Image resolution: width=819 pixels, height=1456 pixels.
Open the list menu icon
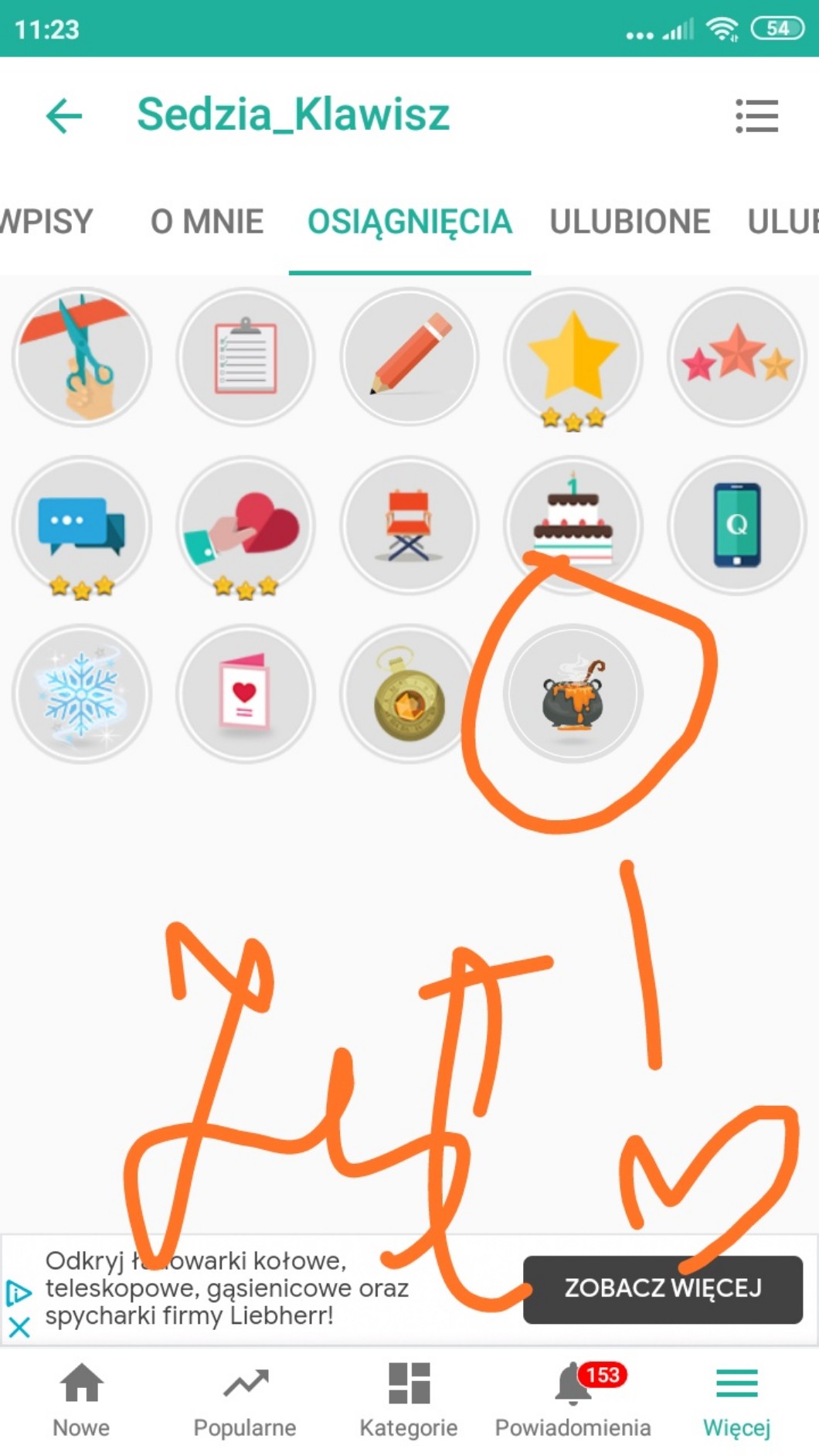(756, 116)
